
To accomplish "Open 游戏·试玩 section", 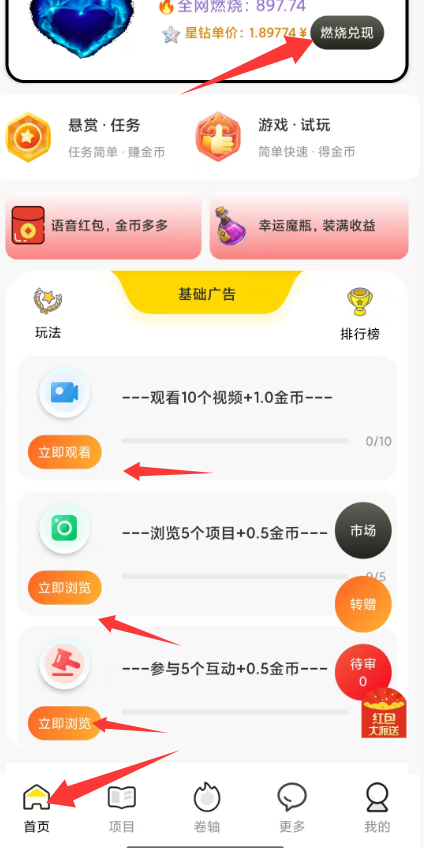I will coord(276,137).
